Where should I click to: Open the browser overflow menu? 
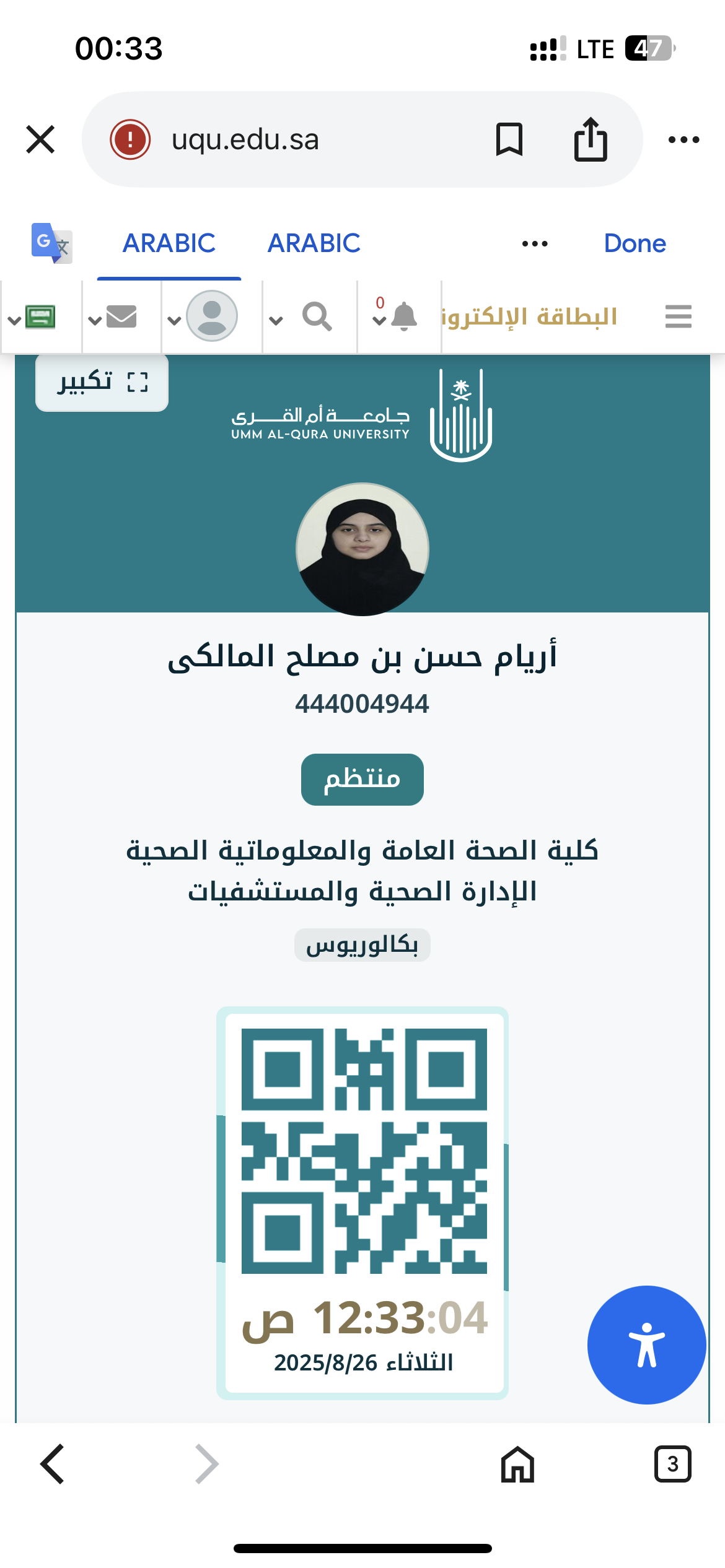(x=683, y=139)
